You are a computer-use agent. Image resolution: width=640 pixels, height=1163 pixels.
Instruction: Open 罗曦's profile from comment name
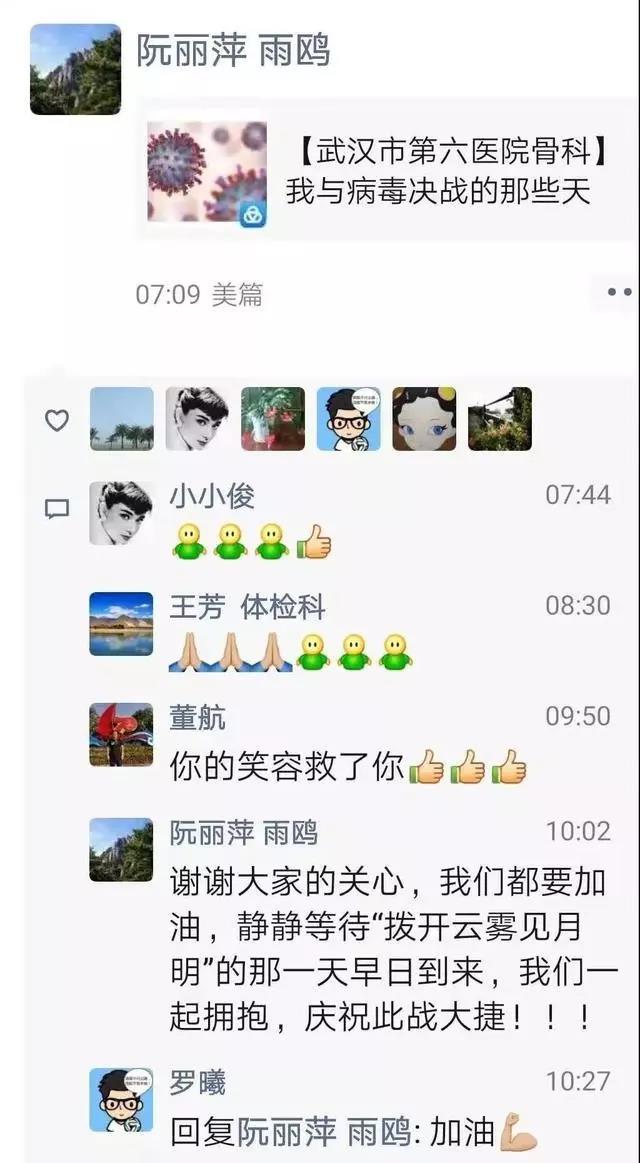197,1083
